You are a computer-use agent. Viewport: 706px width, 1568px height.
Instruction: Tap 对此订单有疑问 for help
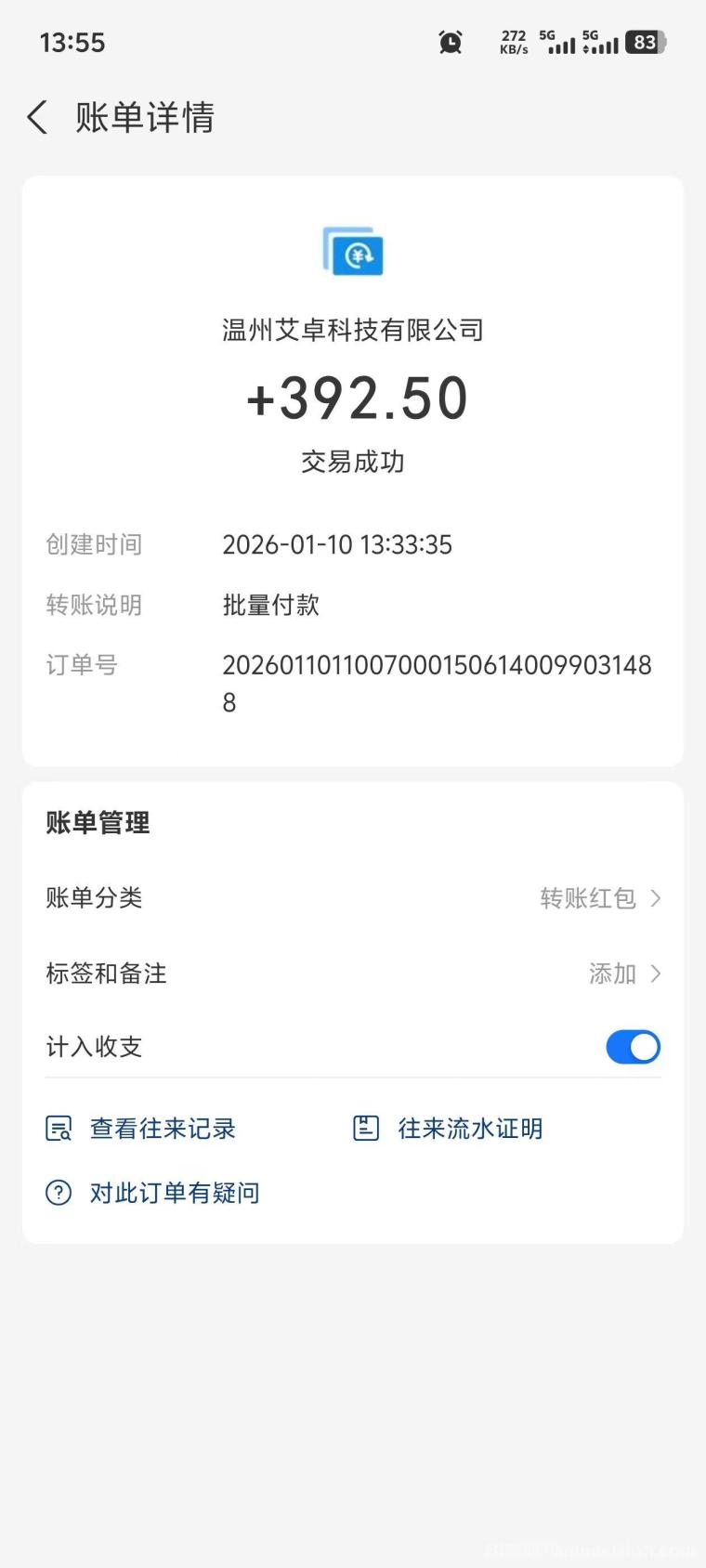point(153,1193)
